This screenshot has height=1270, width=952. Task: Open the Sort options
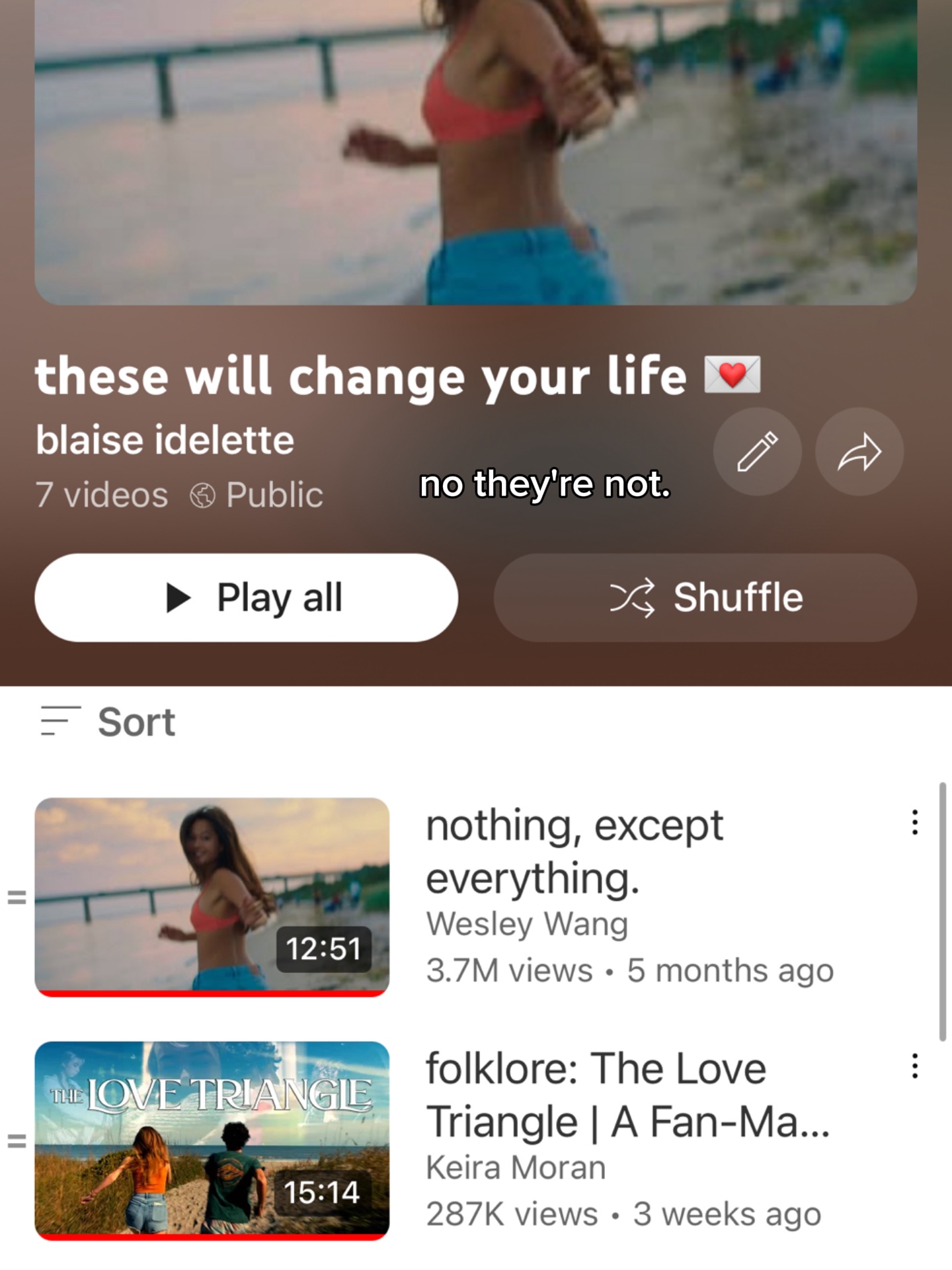[108, 721]
